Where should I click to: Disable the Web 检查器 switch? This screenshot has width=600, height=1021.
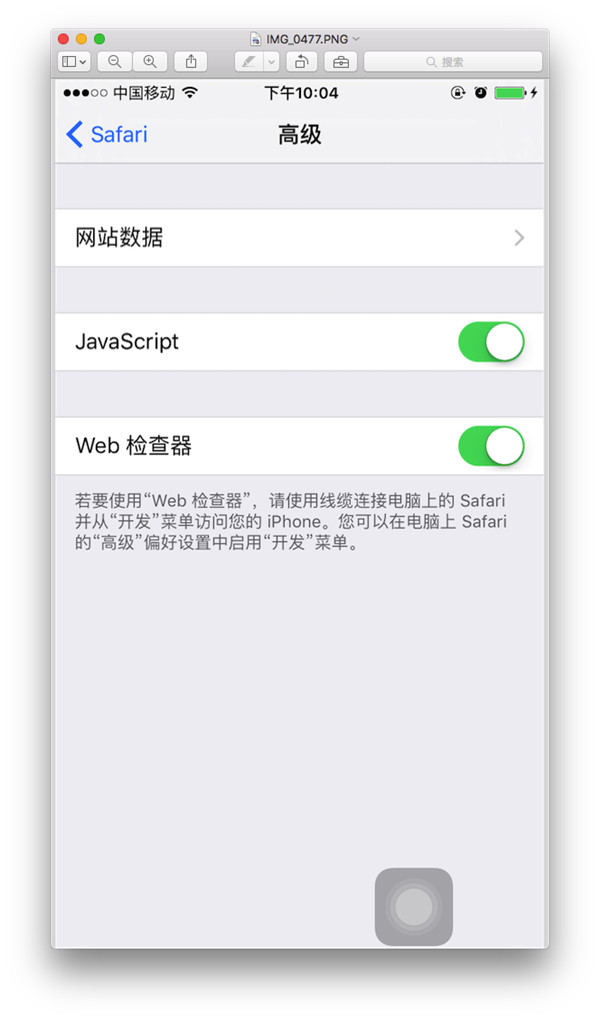click(x=491, y=446)
